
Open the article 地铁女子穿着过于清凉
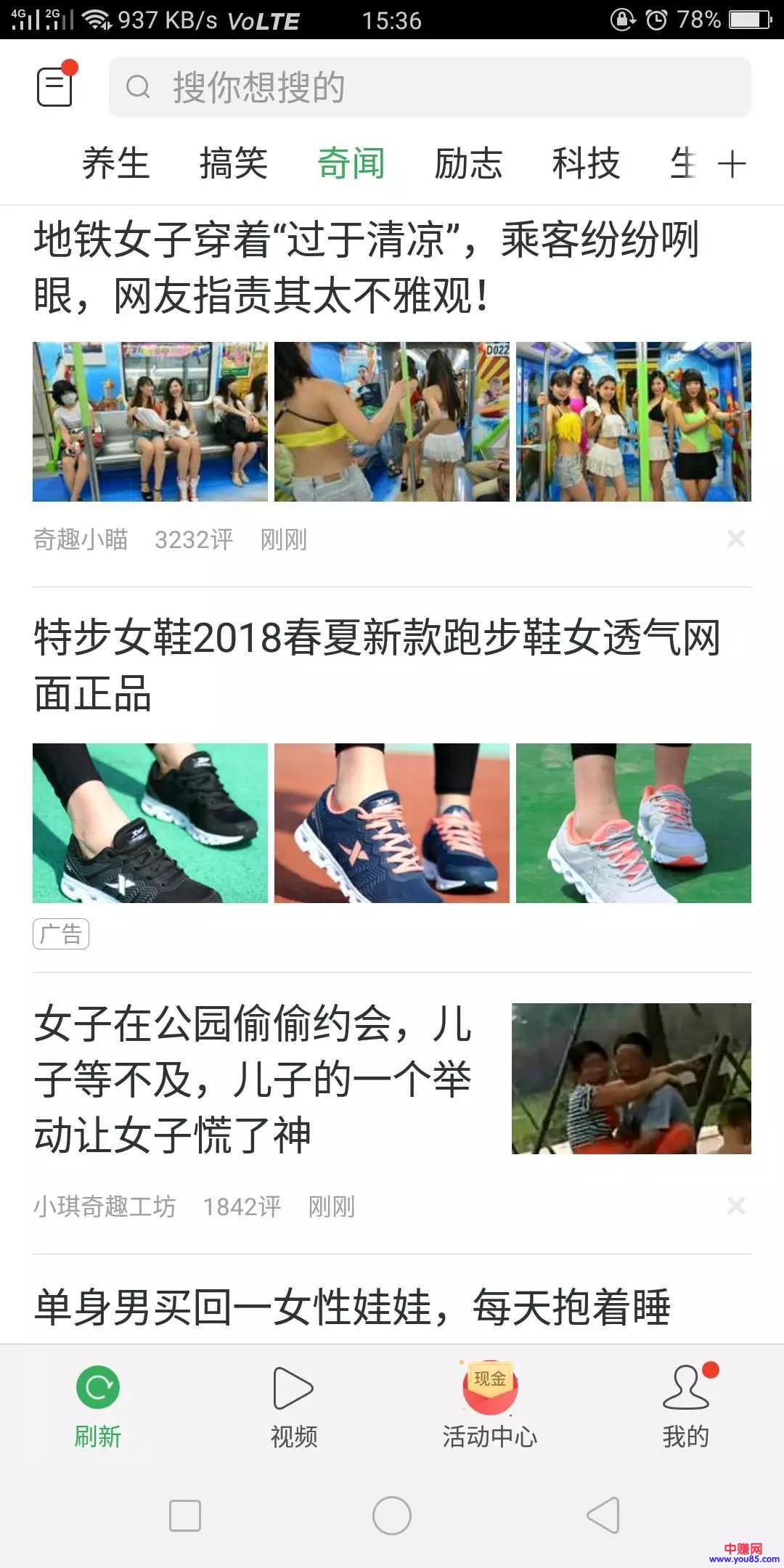(367, 267)
